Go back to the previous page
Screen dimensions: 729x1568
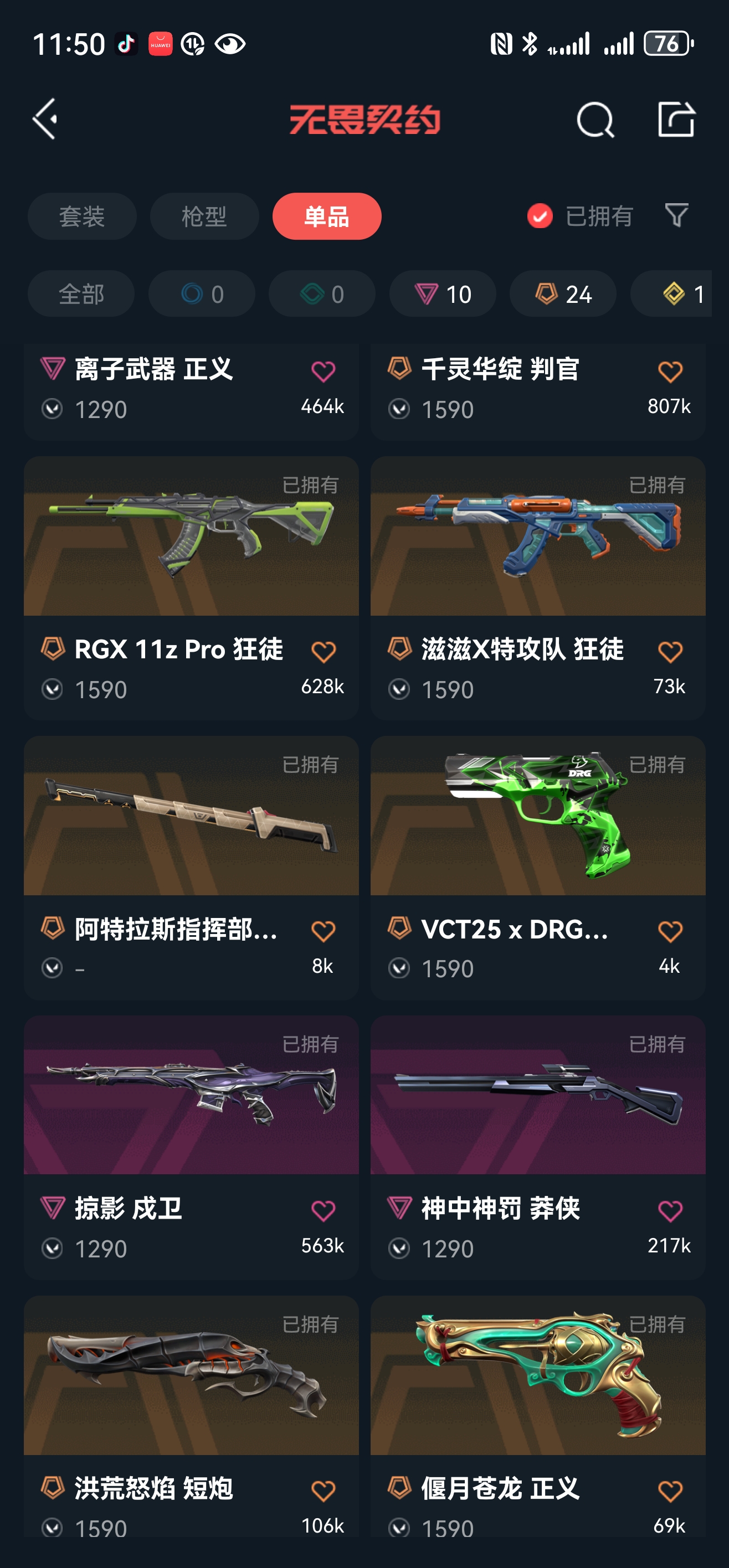(x=45, y=119)
